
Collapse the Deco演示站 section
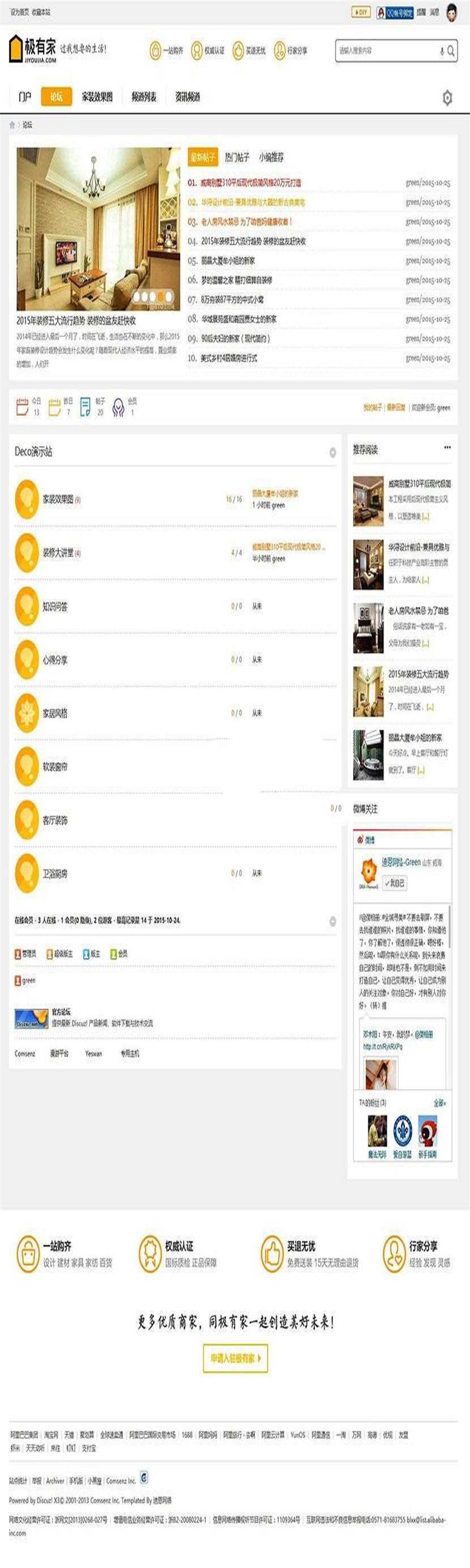pyautogui.click(x=333, y=452)
